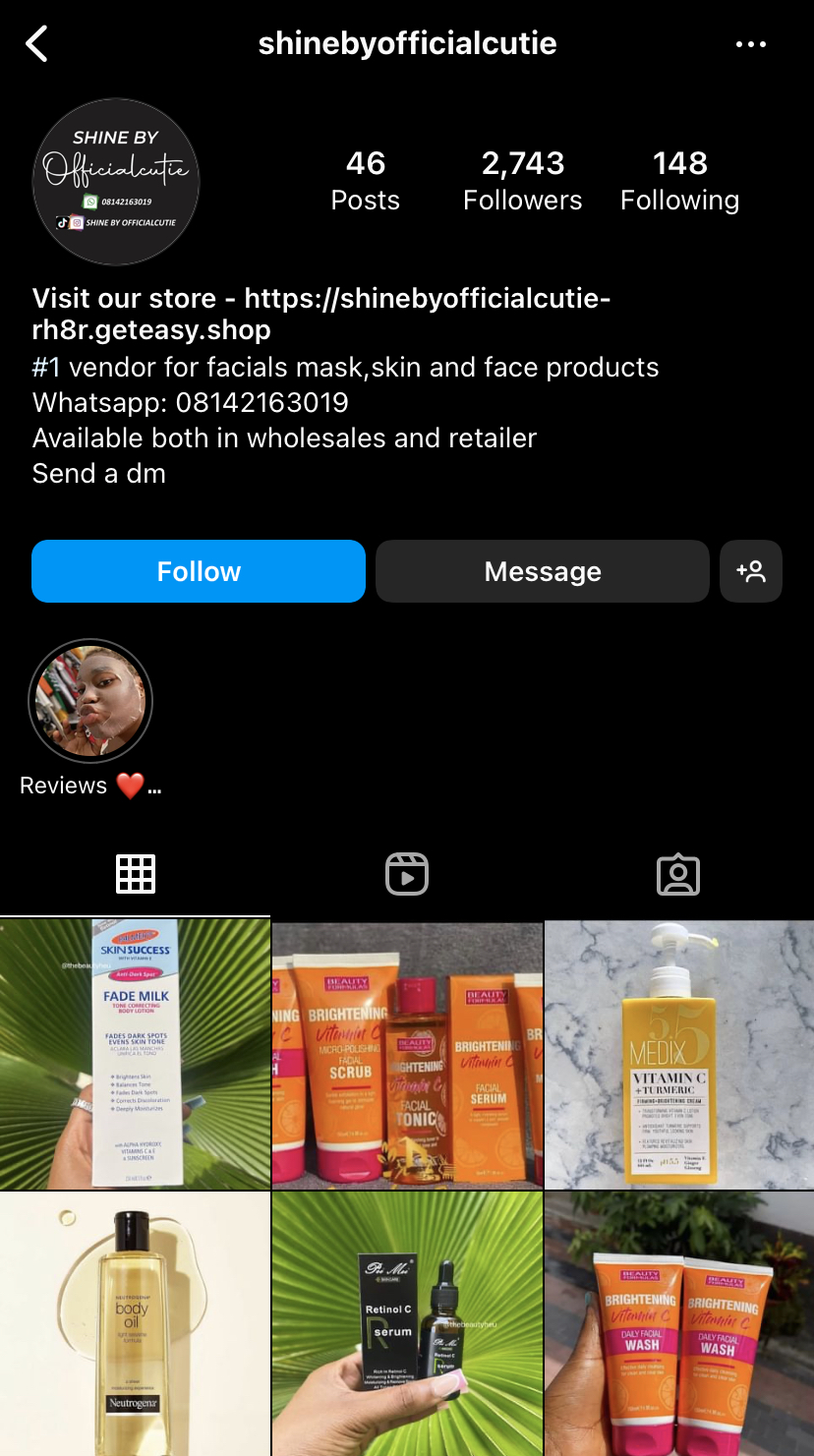814x1456 pixels.
Task: Follow shinebyofficialcutie
Action: [199, 571]
